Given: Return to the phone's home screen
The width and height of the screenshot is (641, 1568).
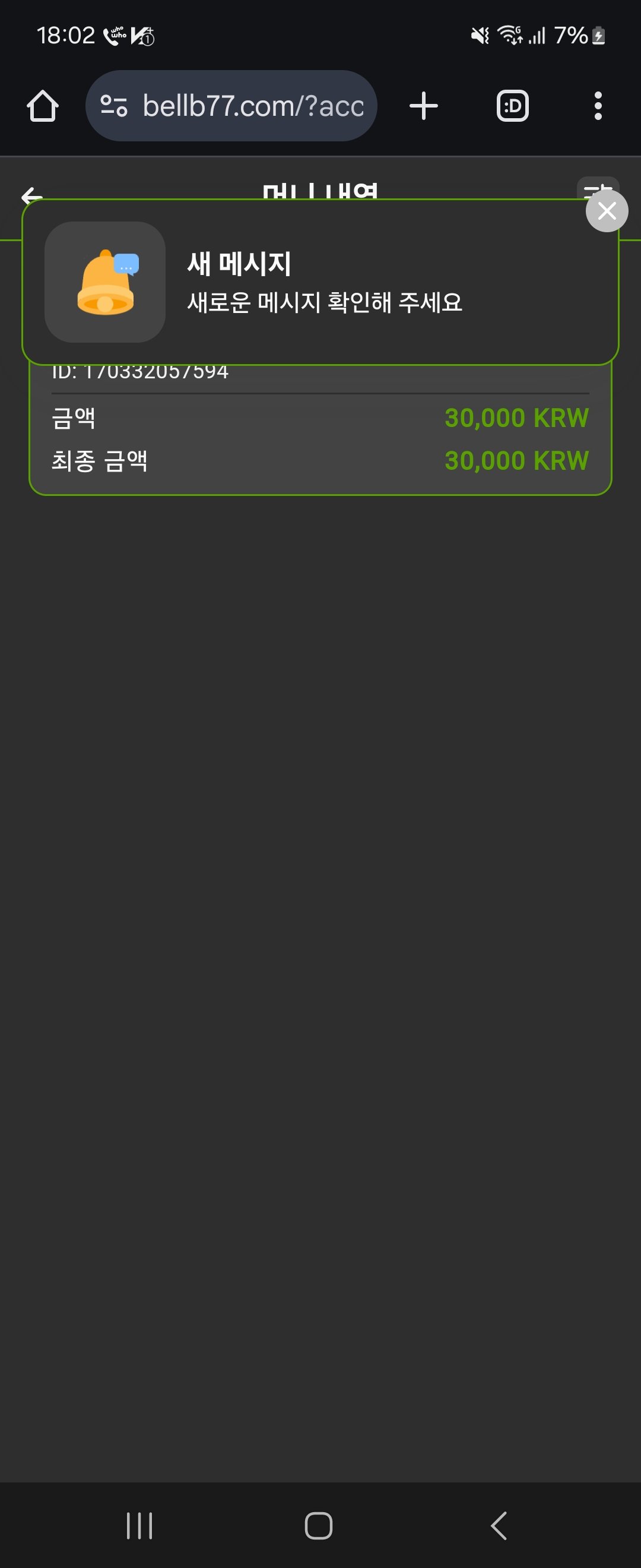Looking at the screenshot, I should coord(319,1525).
